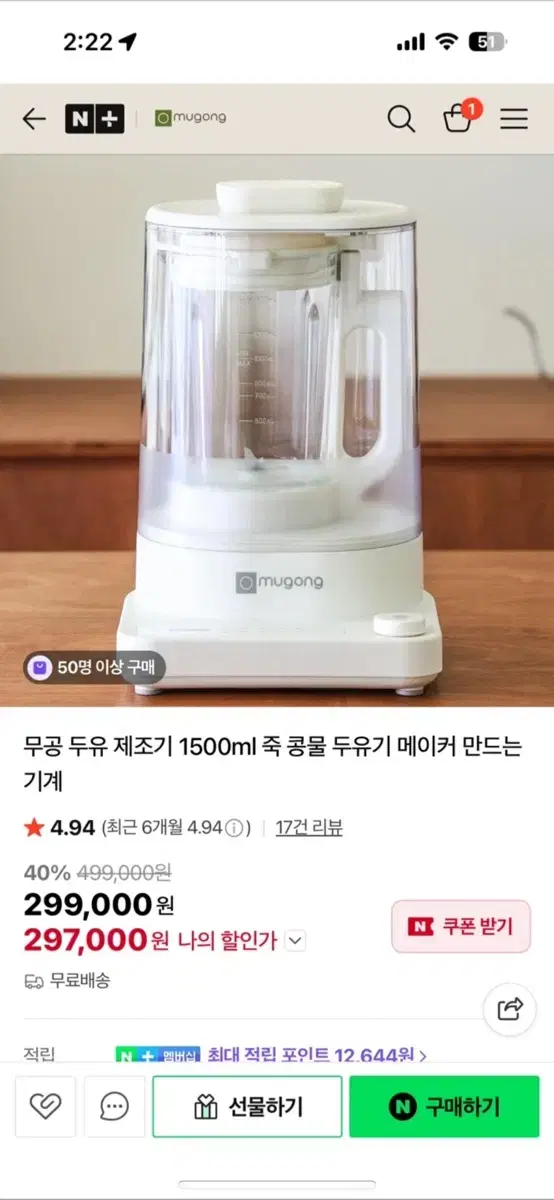The image size is (554, 1200).
Task: Open the hamburger menu
Action: [x=514, y=119]
